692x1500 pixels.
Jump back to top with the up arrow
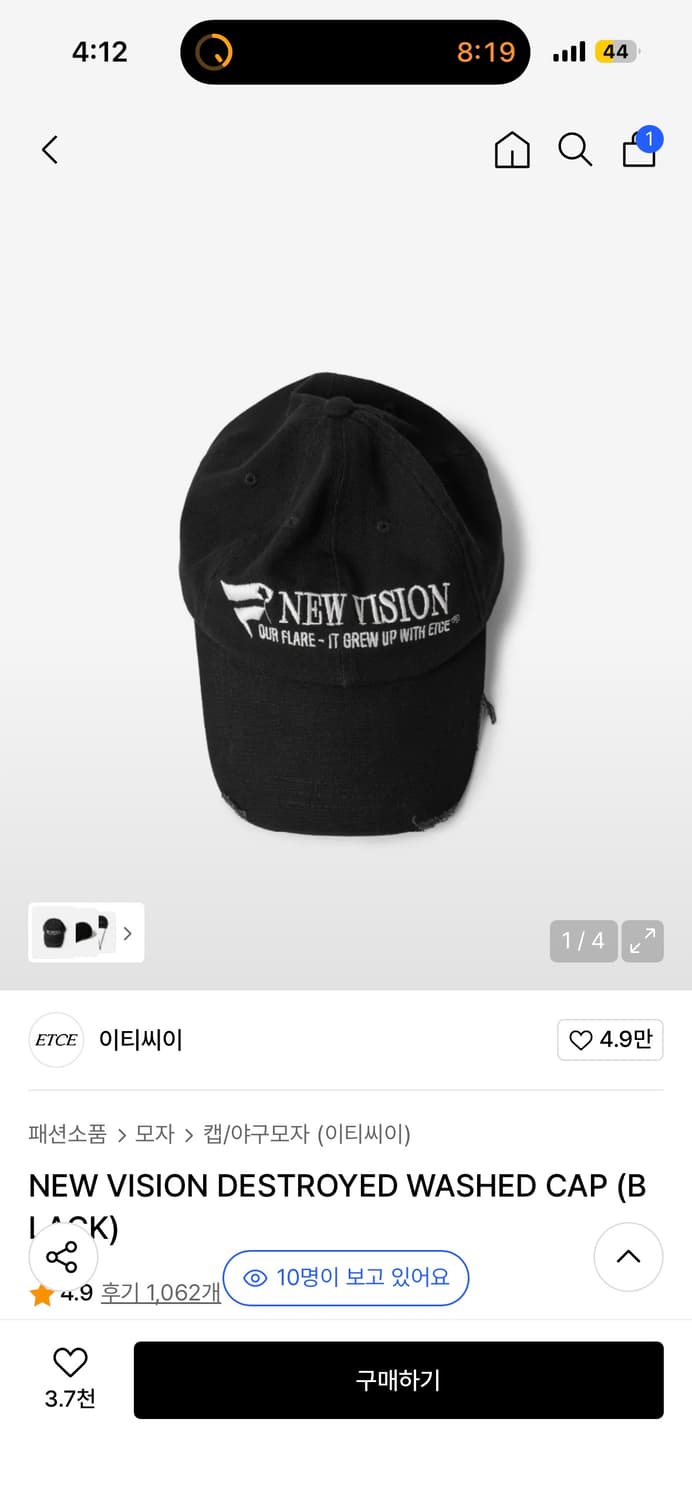tap(628, 1257)
